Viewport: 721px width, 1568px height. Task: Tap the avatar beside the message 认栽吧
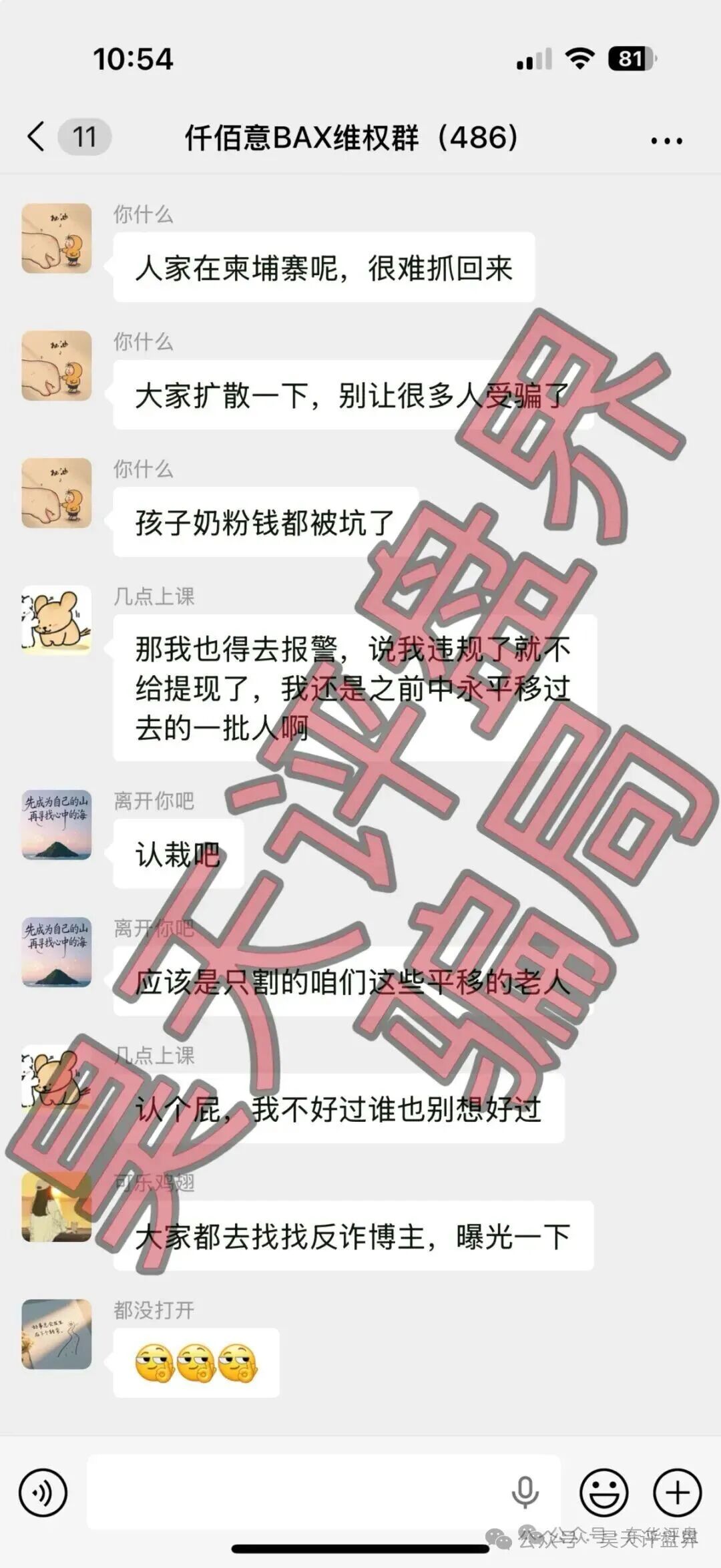(57, 825)
